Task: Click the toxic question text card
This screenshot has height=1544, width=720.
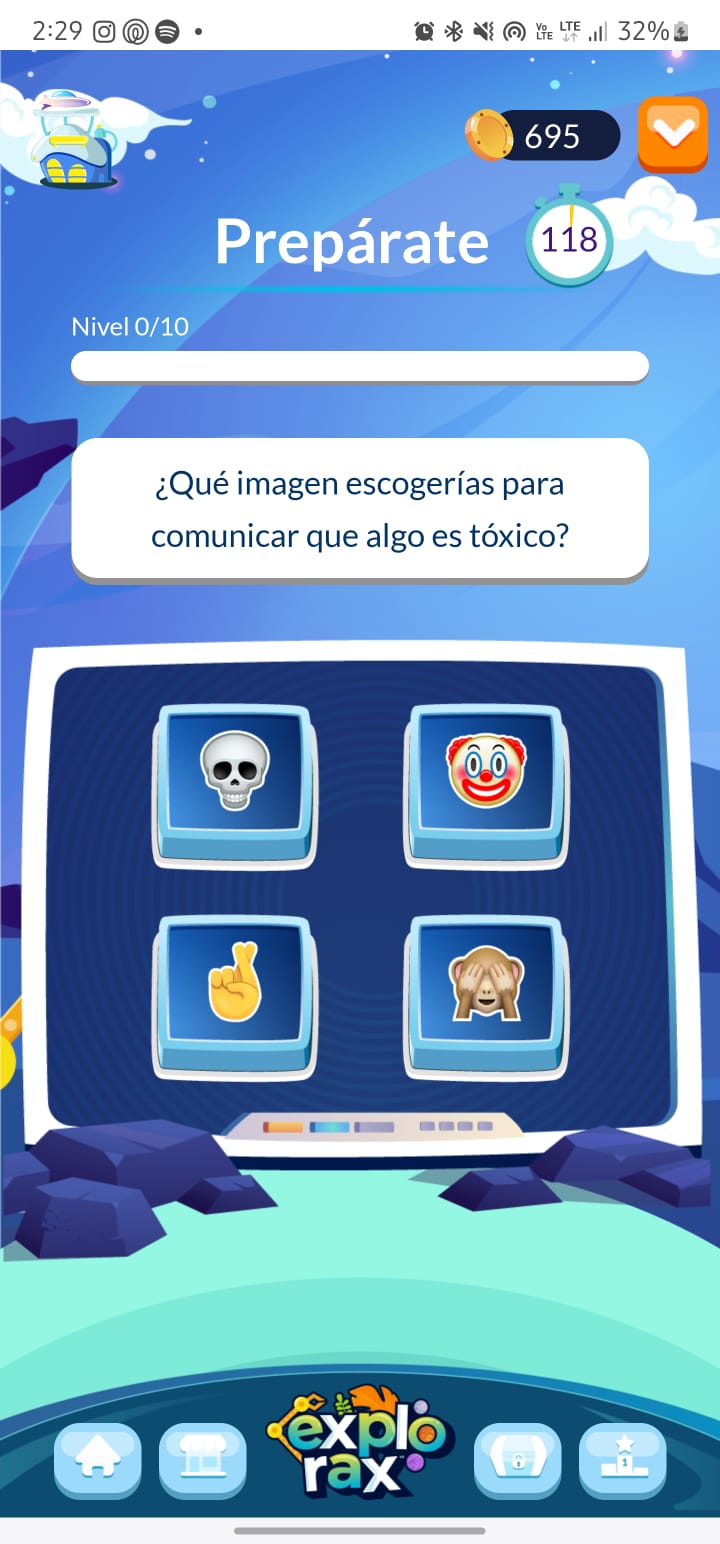Action: [359, 508]
